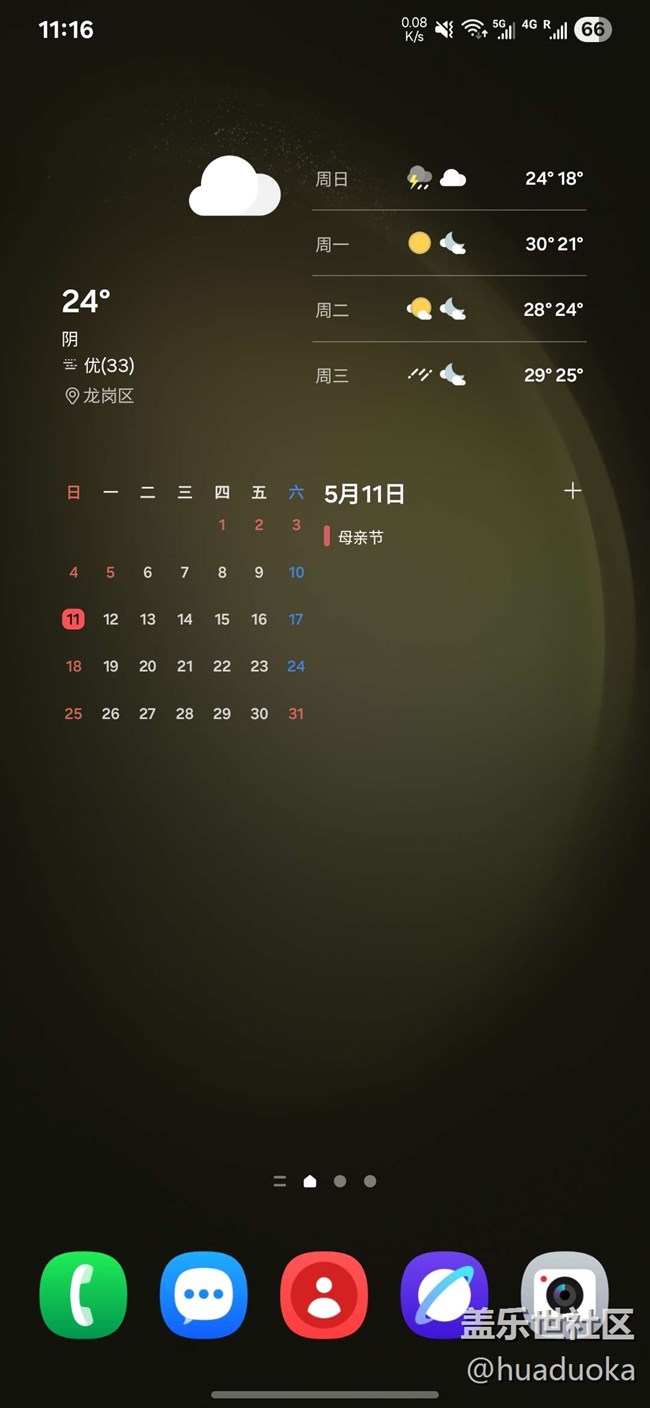The width and height of the screenshot is (650, 1408).
Task: Open the Contacts app
Action: (x=324, y=1294)
